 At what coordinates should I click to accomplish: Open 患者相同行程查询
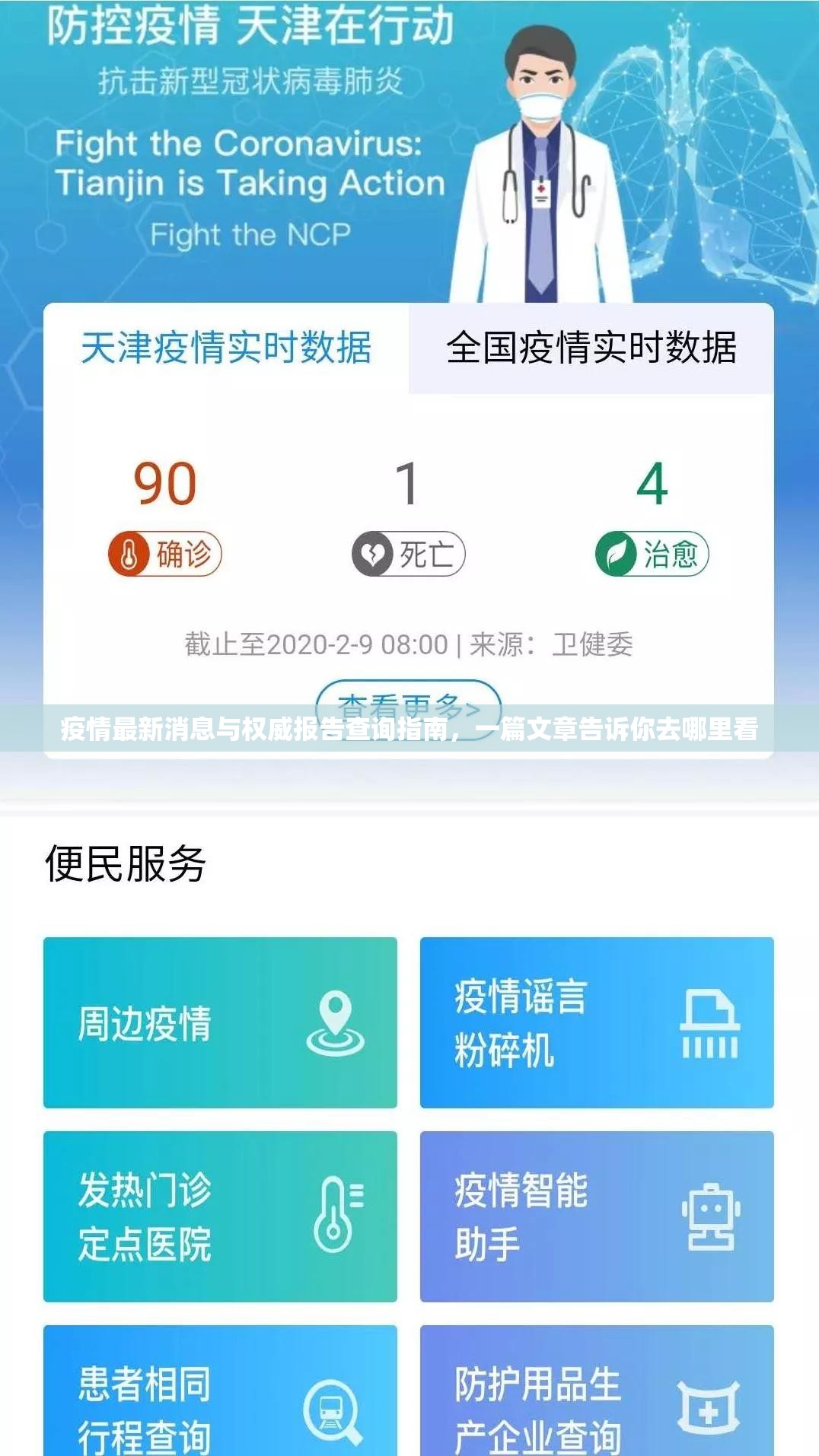tap(220, 1400)
